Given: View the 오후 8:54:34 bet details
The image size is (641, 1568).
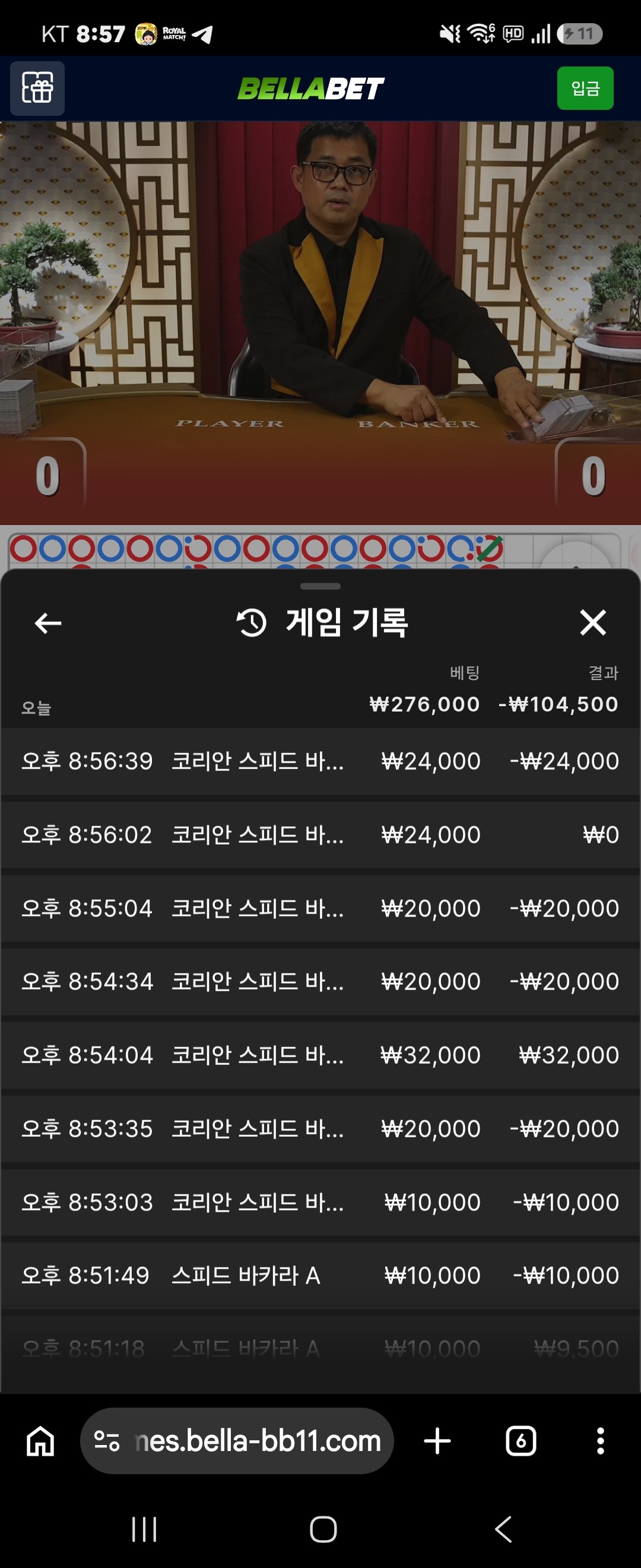Looking at the screenshot, I should tap(320, 982).
